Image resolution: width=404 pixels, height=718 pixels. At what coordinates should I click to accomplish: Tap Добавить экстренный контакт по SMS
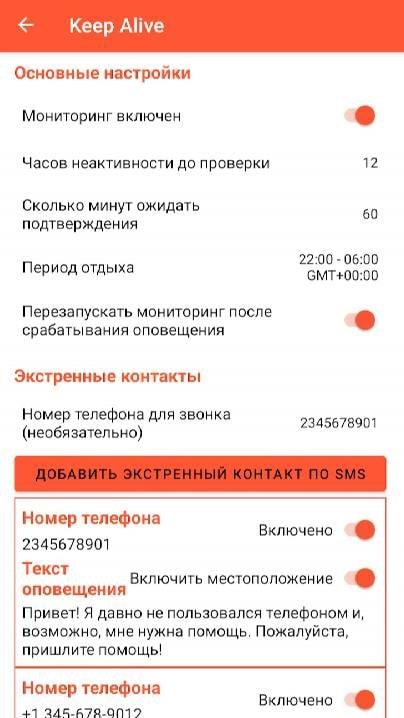coord(200,473)
